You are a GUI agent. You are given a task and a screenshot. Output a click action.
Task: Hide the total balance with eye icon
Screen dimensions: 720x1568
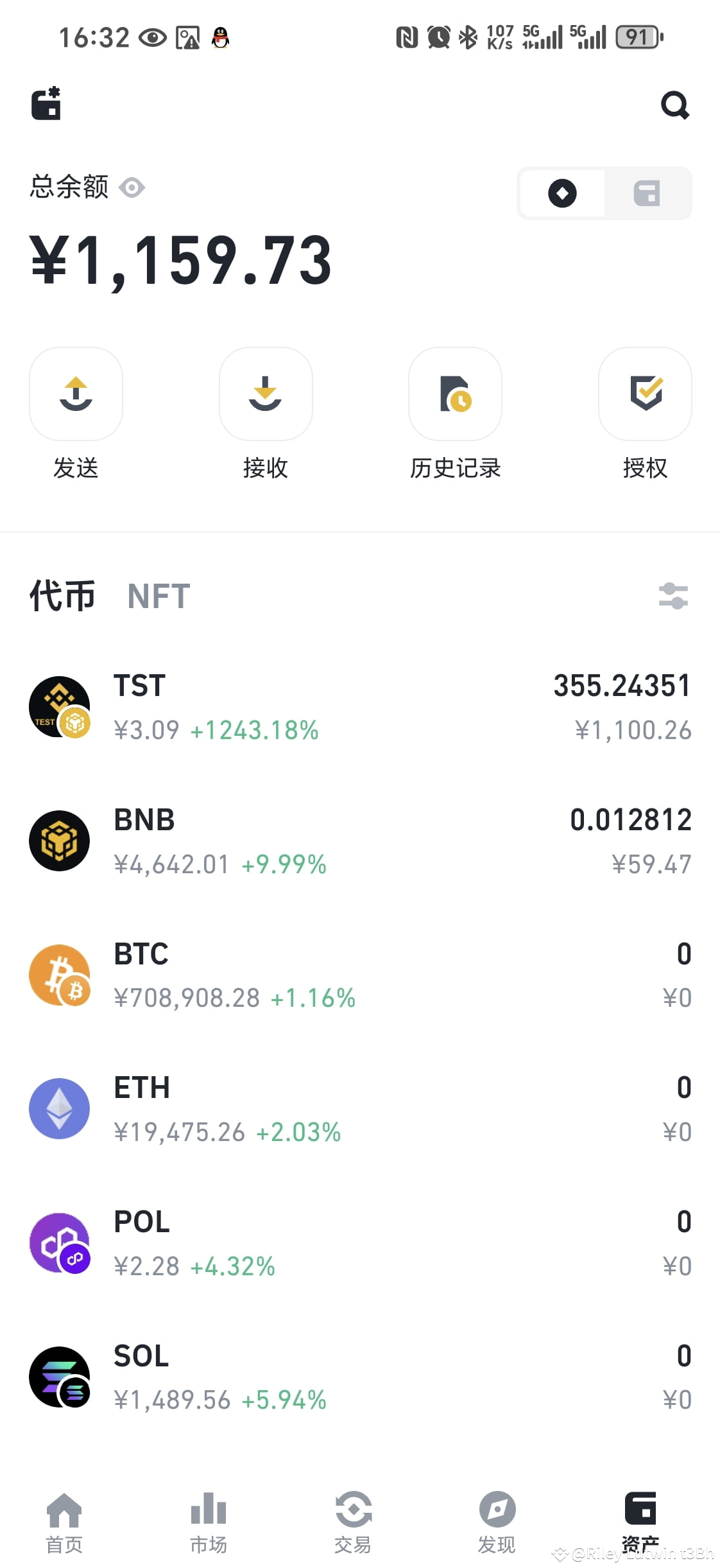tap(132, 188)
